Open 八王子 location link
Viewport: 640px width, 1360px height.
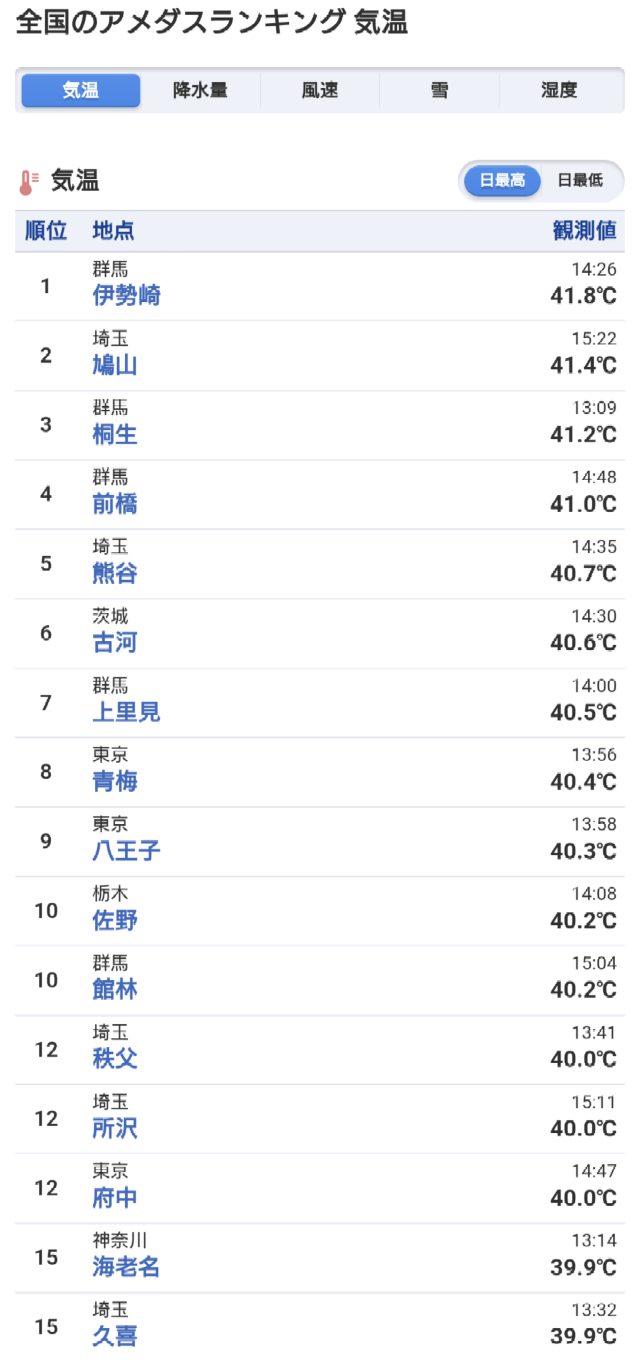[127, 851]
